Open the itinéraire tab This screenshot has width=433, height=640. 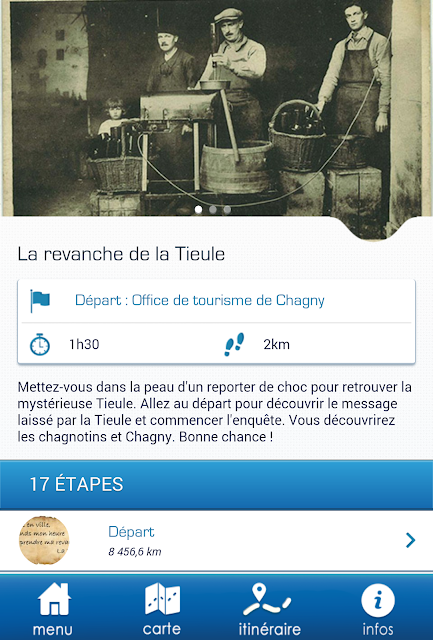point(270,608)
